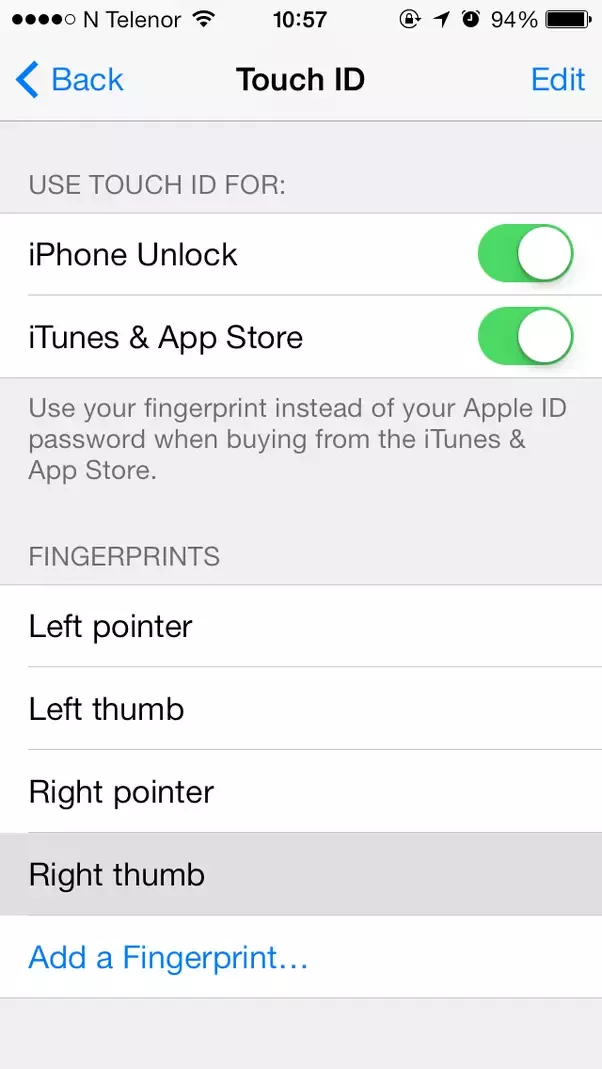602x1069 pixels.
Task: Select the Left thumb fingerprint
Action: pyautogui.click(x=300, y=709)
